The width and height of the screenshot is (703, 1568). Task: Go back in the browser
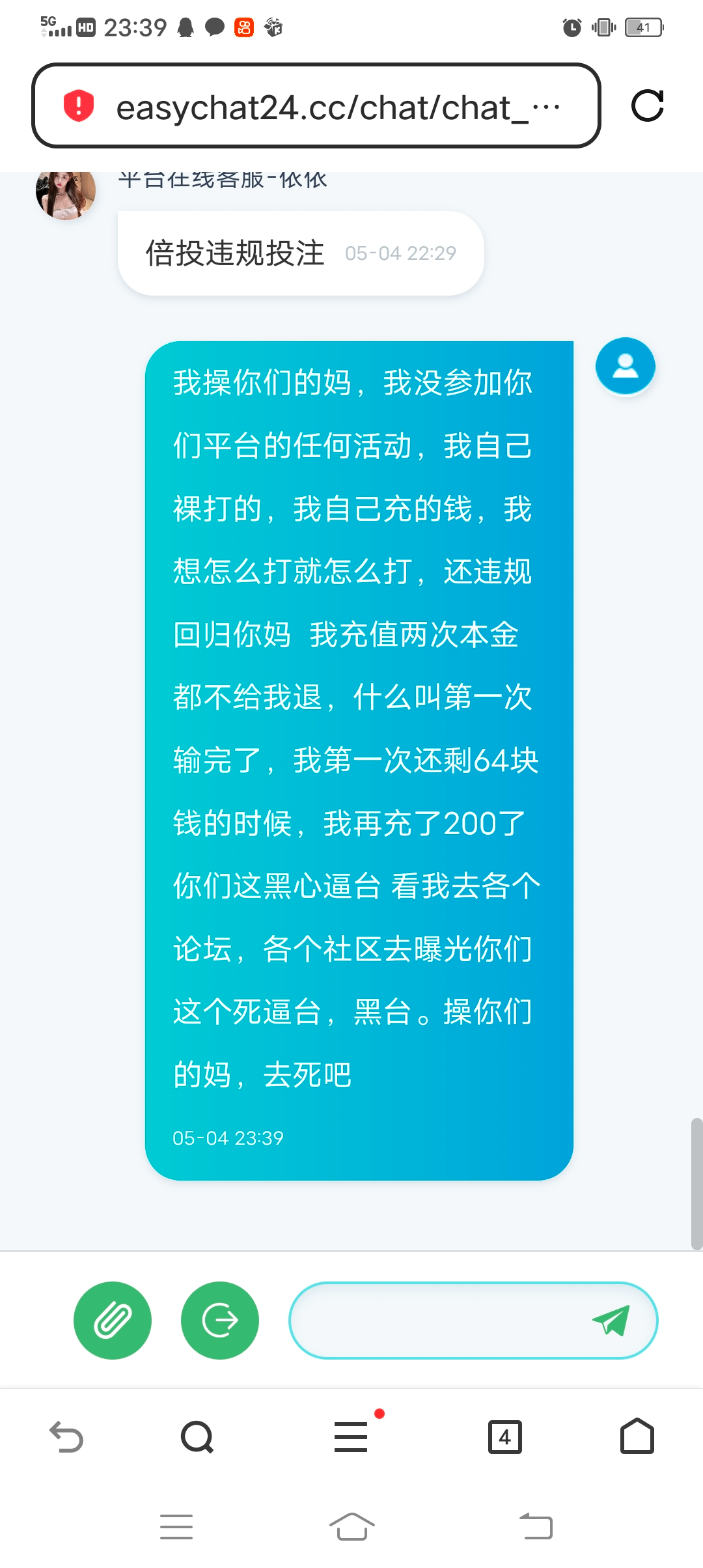[x=66, y=1437]
